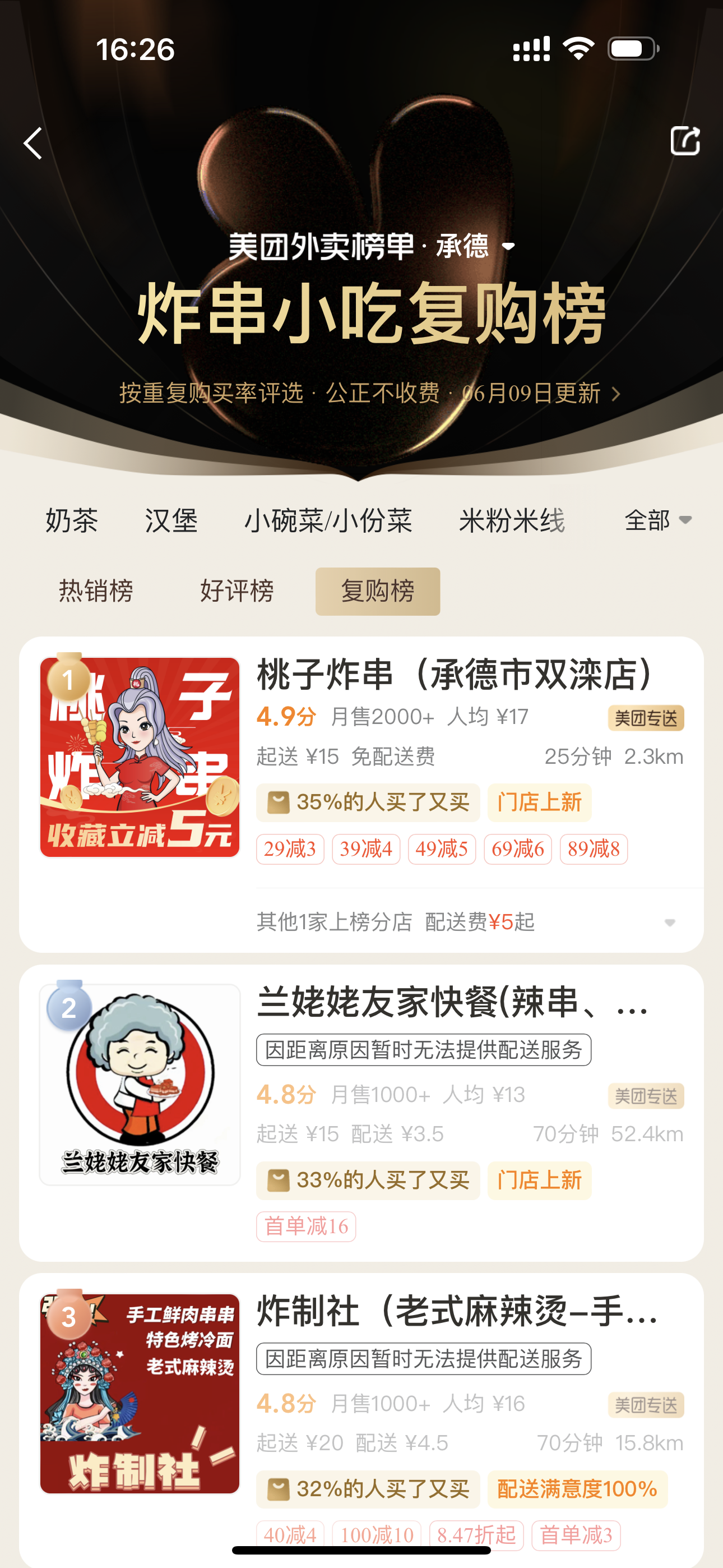Go back using the arrow icon
This screenshot has width=723, height=1568.
tap(34, 144)
